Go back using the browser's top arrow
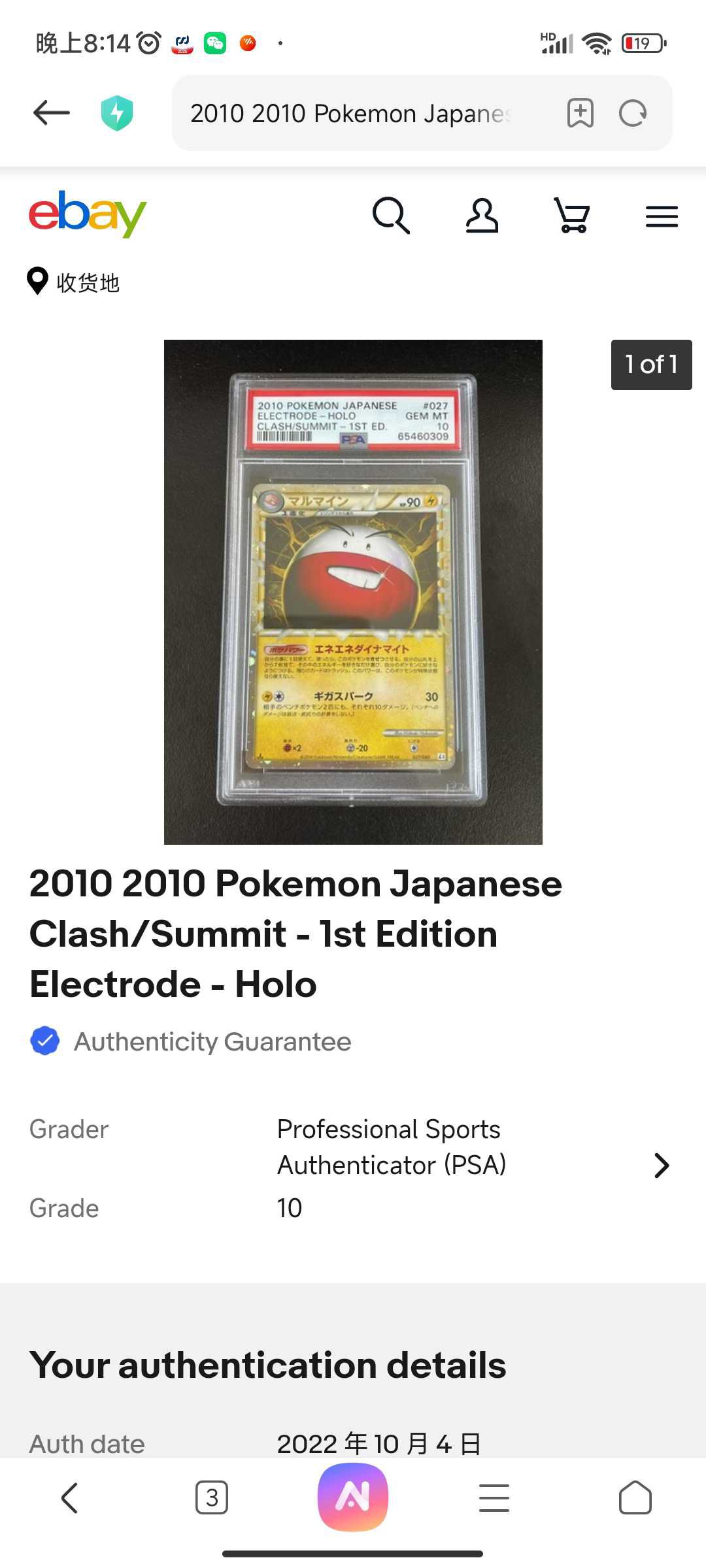The height and width of the screenshot is (1568, 706). click(x=52, y=112)
